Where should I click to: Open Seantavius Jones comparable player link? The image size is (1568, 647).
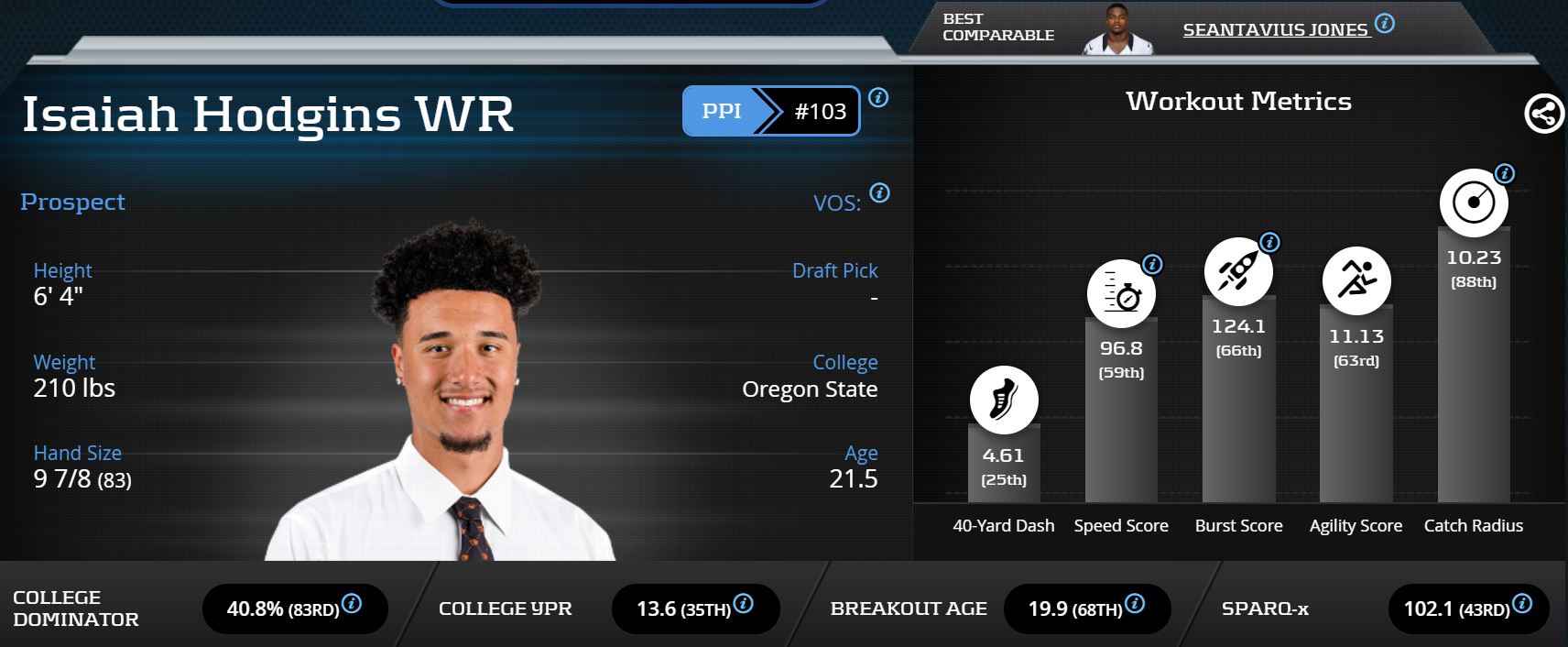click(x=1275, y=29)
